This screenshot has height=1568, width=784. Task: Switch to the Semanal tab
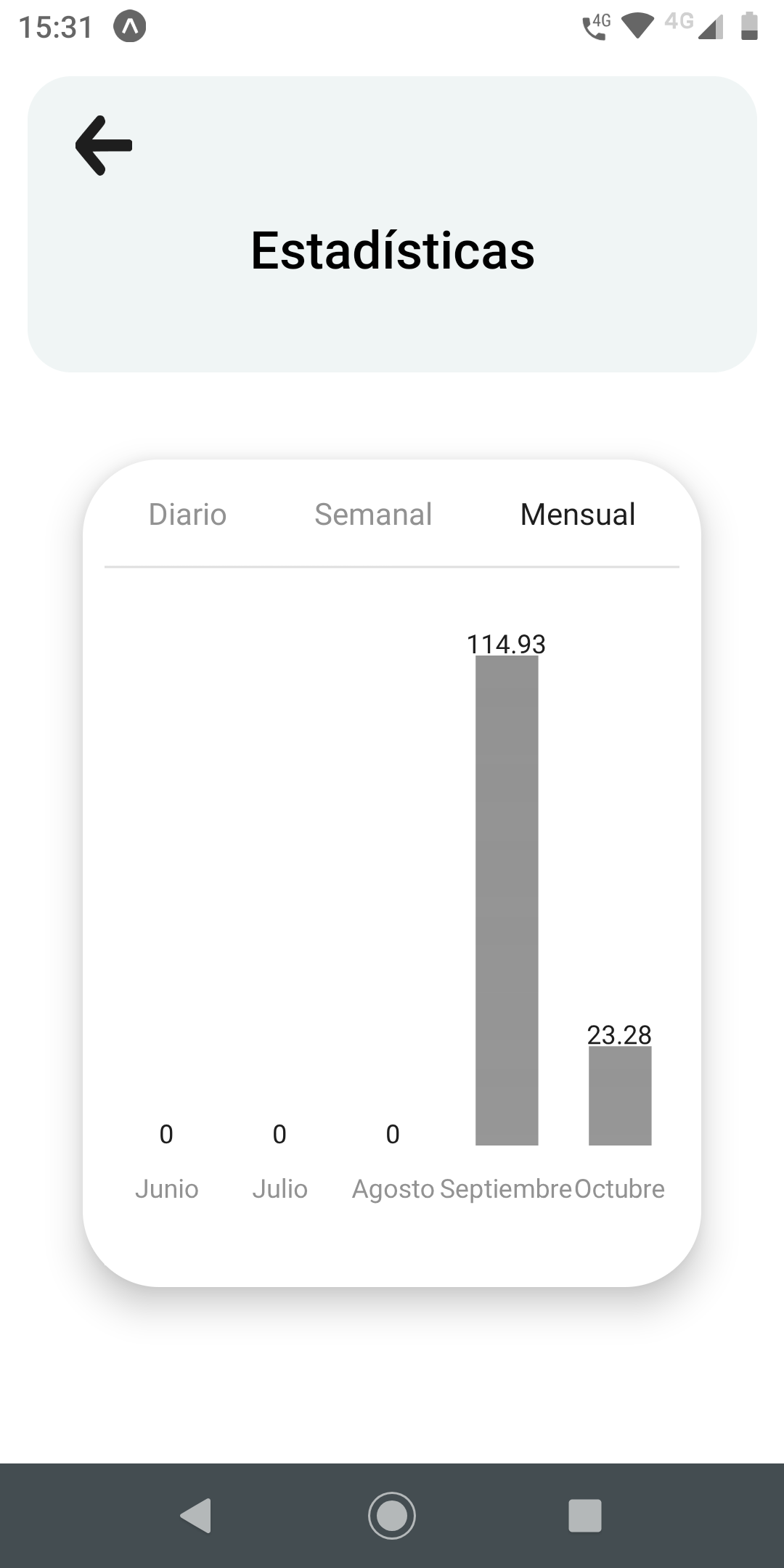(373, 514)
